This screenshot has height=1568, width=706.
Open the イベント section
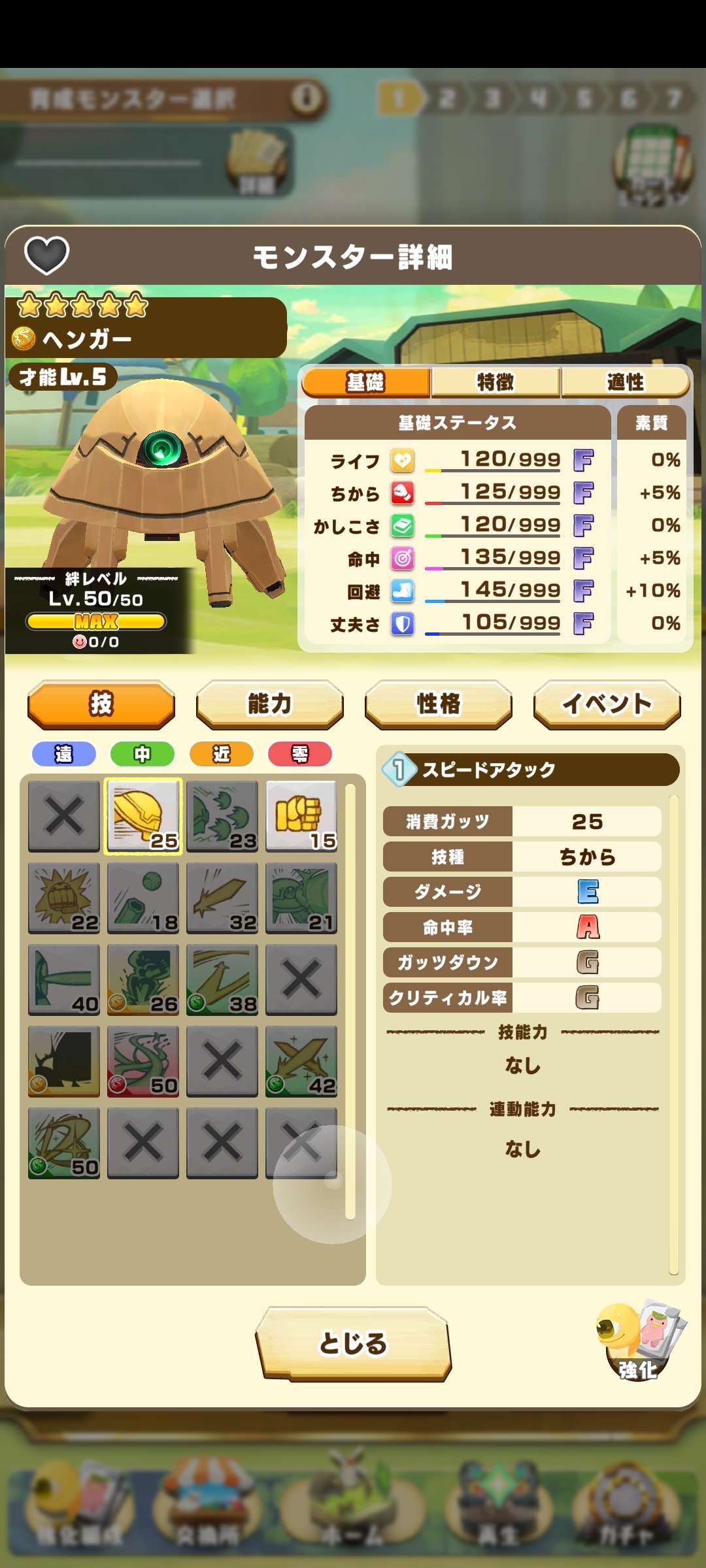(x=607, y=704)
